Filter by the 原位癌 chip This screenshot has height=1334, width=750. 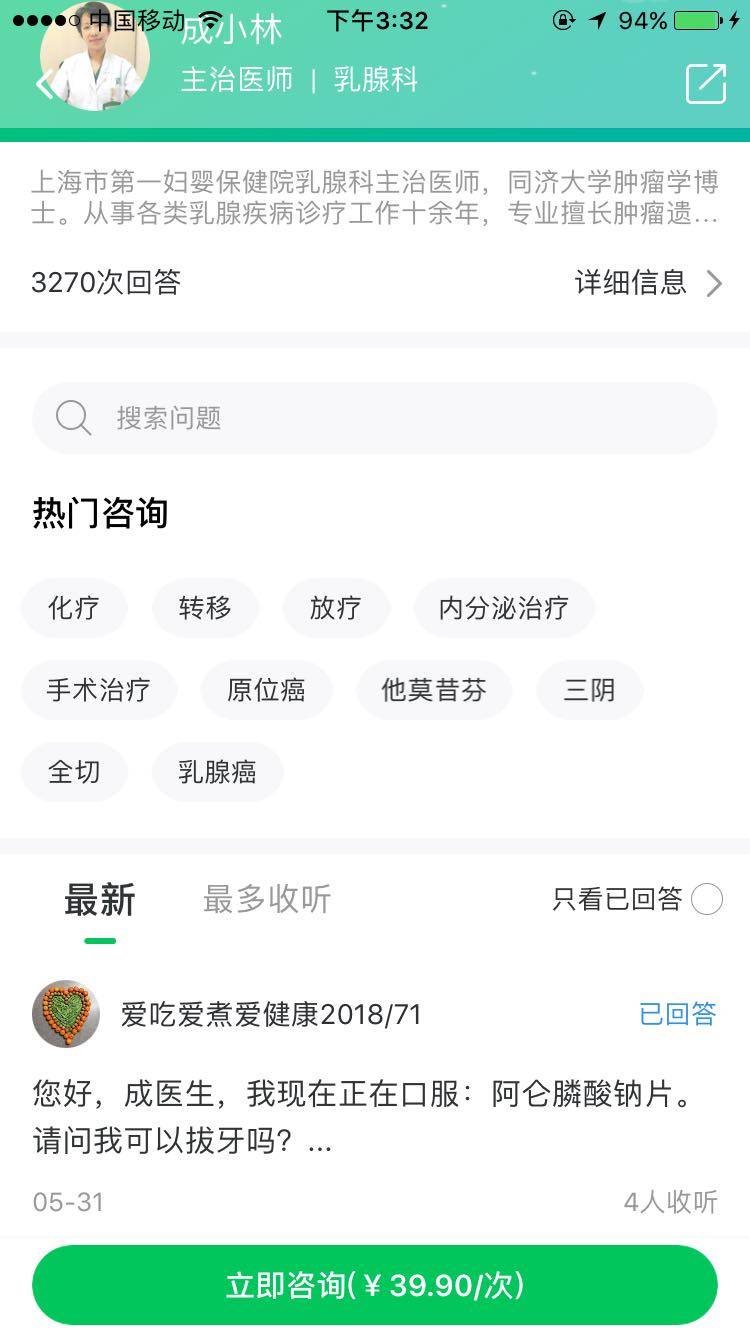tap(266, 690)
